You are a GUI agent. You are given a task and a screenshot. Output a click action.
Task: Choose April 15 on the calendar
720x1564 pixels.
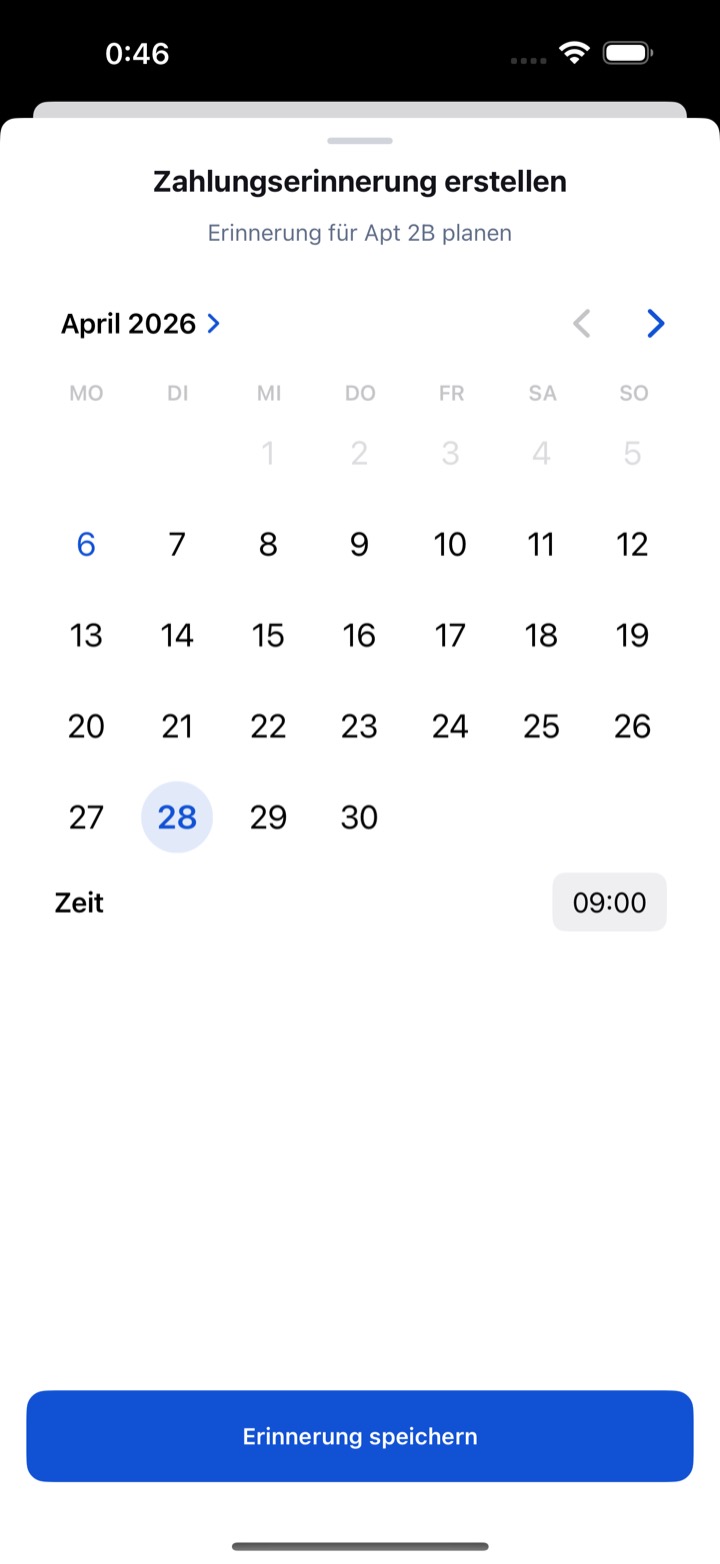[x=268, y=636]
